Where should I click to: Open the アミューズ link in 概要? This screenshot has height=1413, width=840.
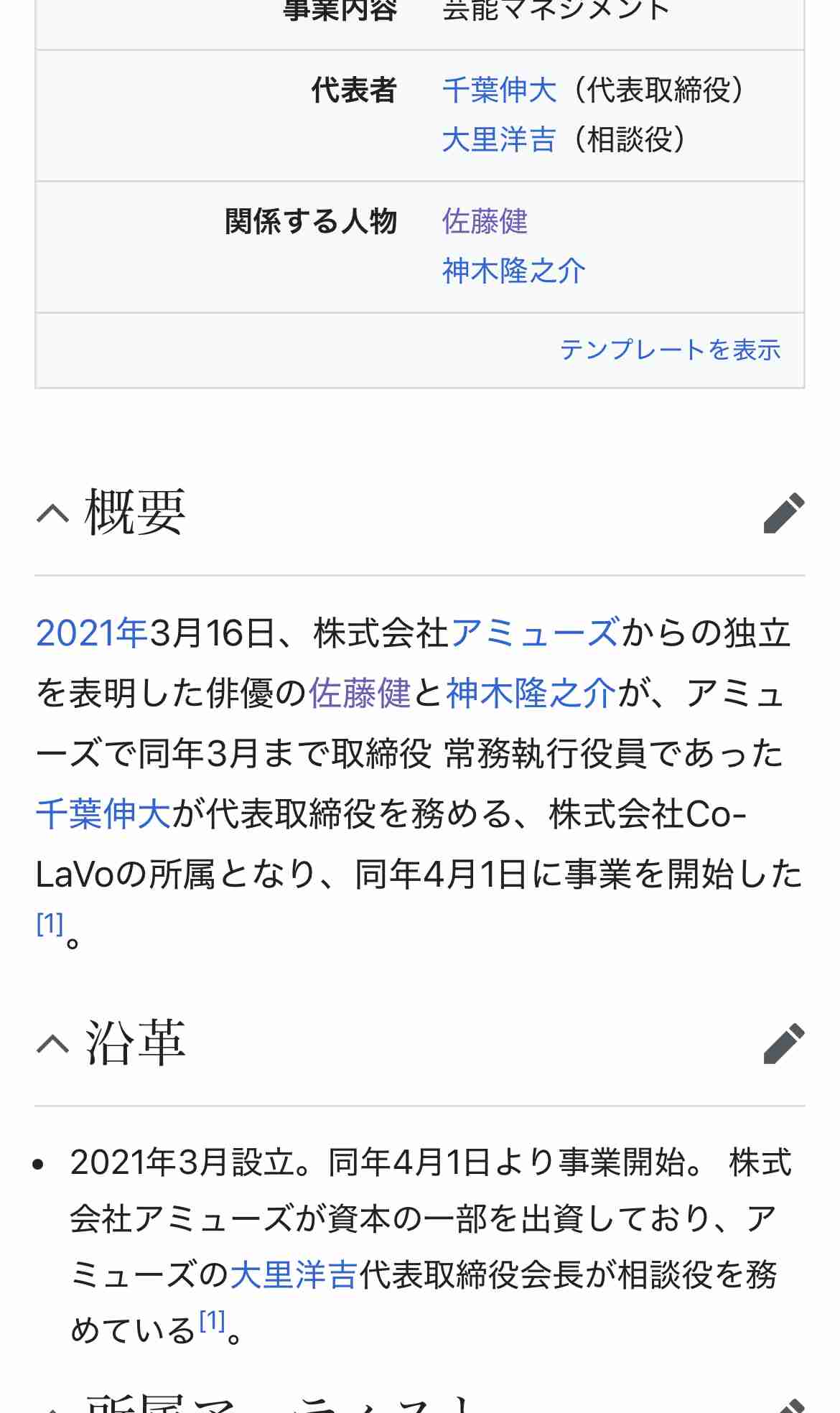pyautogui.click(x=534, y=633)
